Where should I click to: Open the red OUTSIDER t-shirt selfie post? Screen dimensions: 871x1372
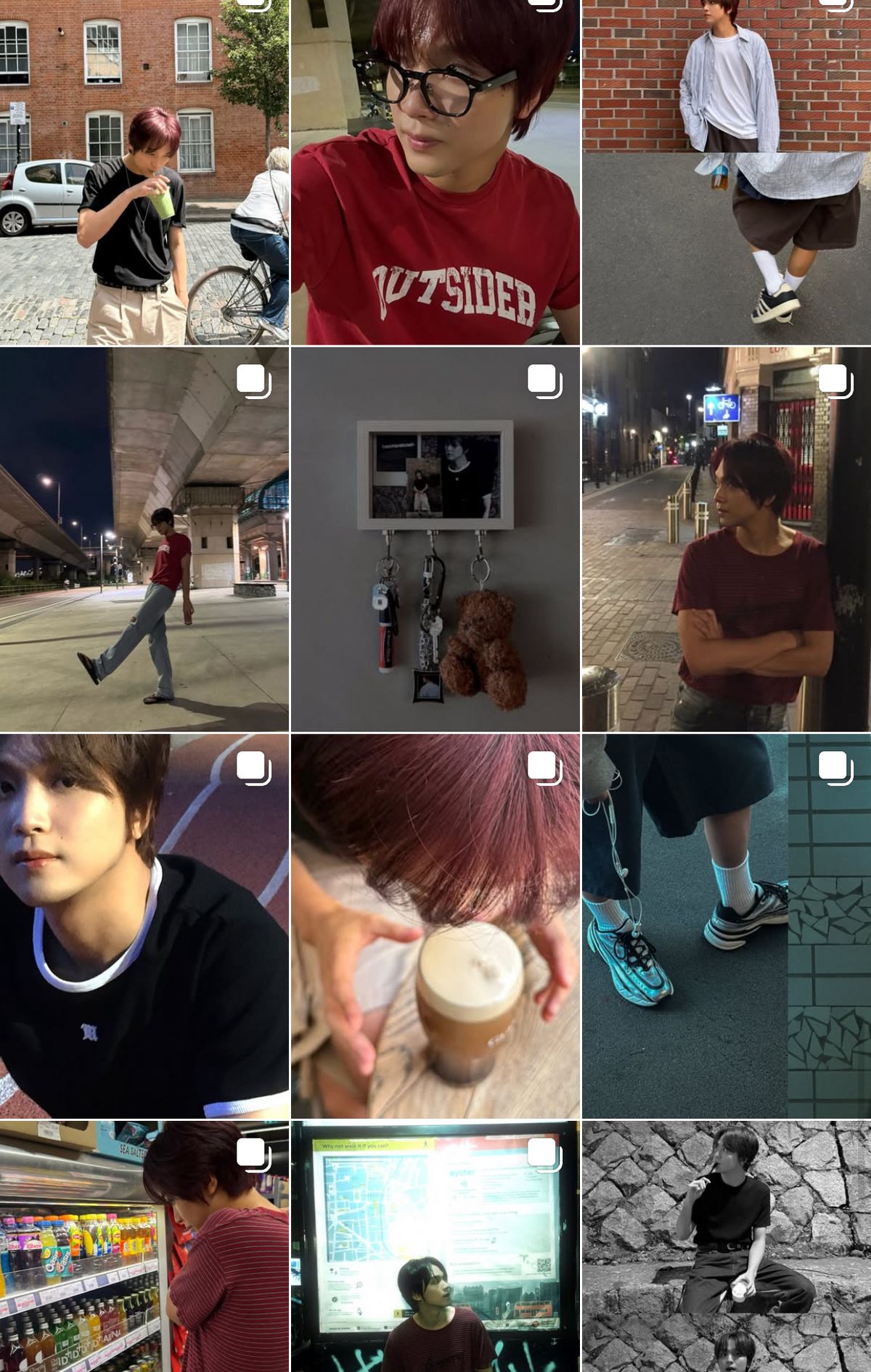point(435,172)
